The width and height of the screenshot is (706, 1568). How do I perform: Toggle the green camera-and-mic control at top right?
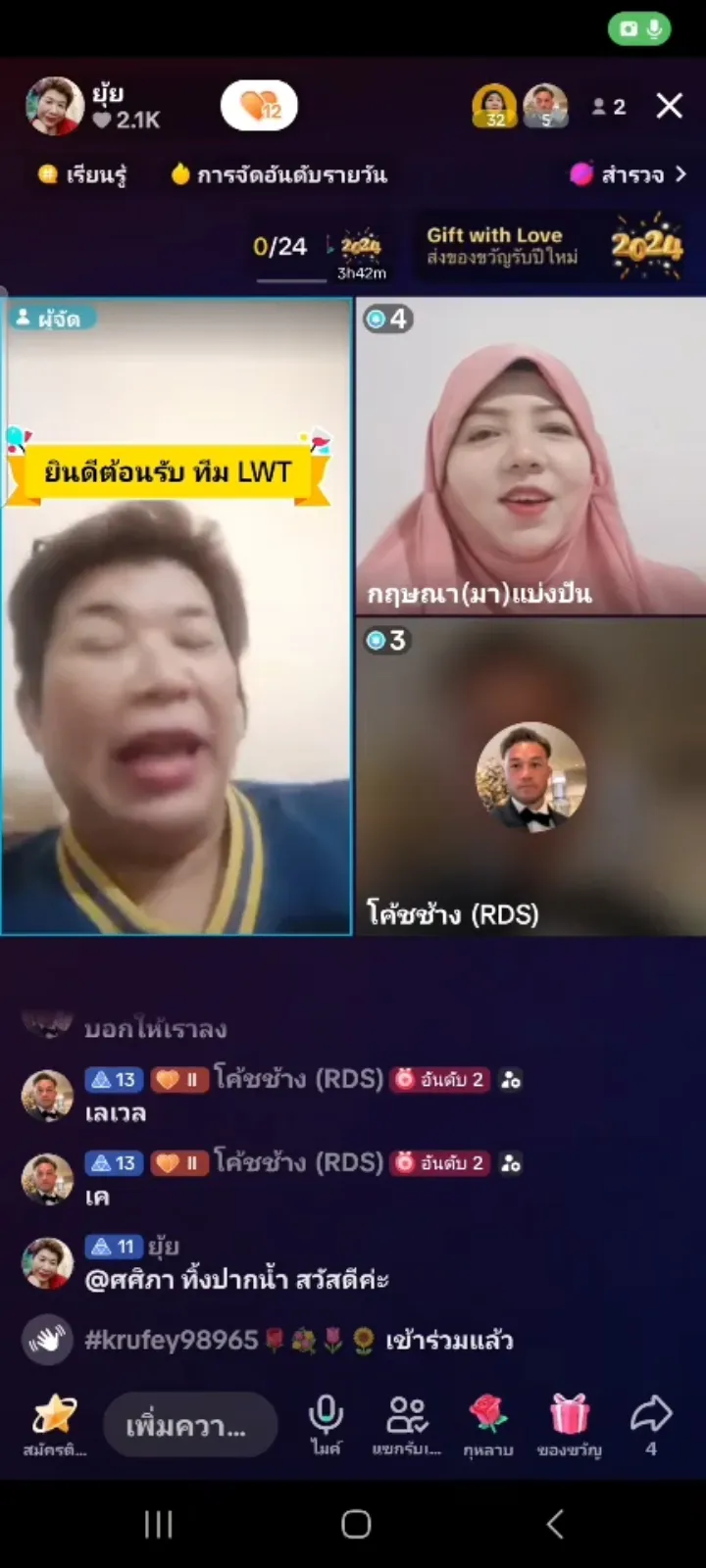coord(639,29)
